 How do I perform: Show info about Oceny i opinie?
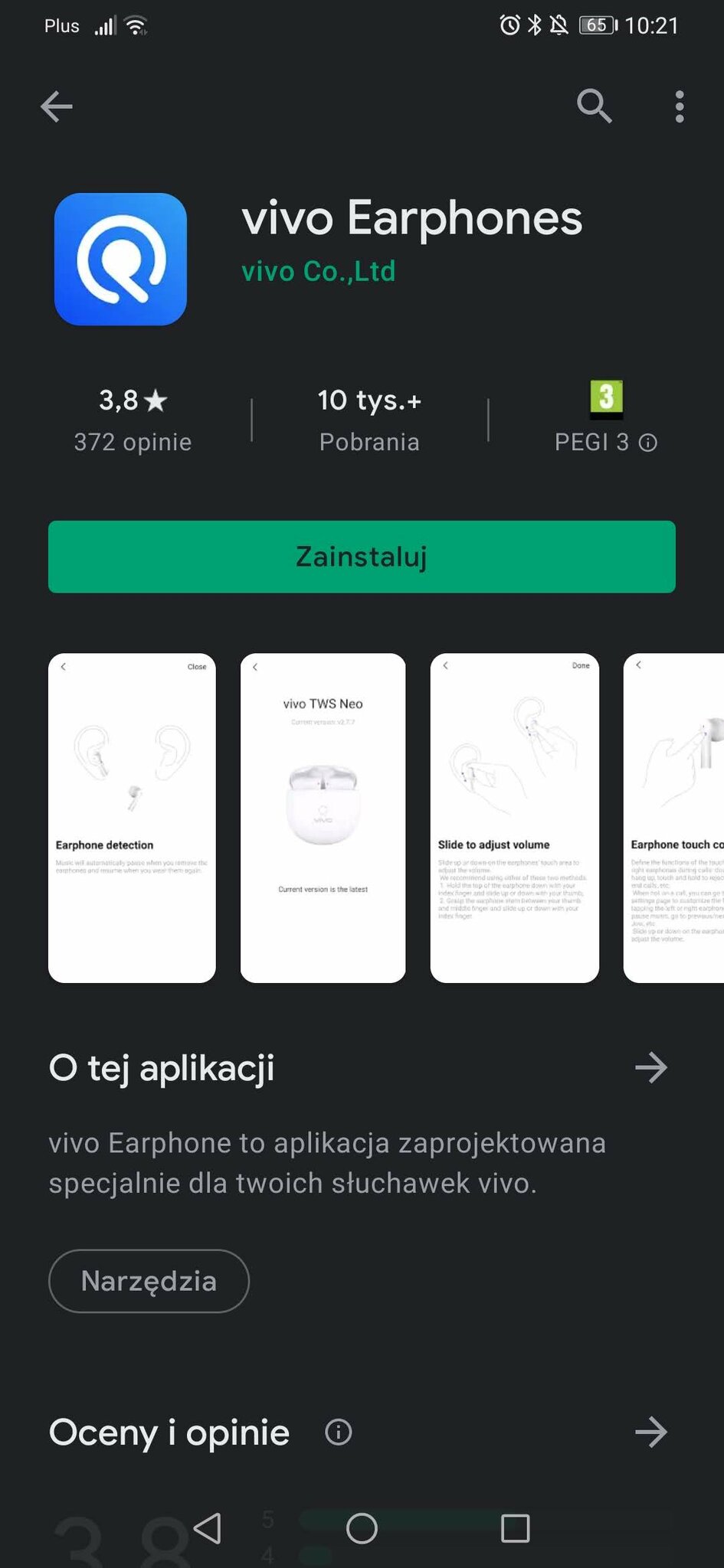click(338, 1432)
